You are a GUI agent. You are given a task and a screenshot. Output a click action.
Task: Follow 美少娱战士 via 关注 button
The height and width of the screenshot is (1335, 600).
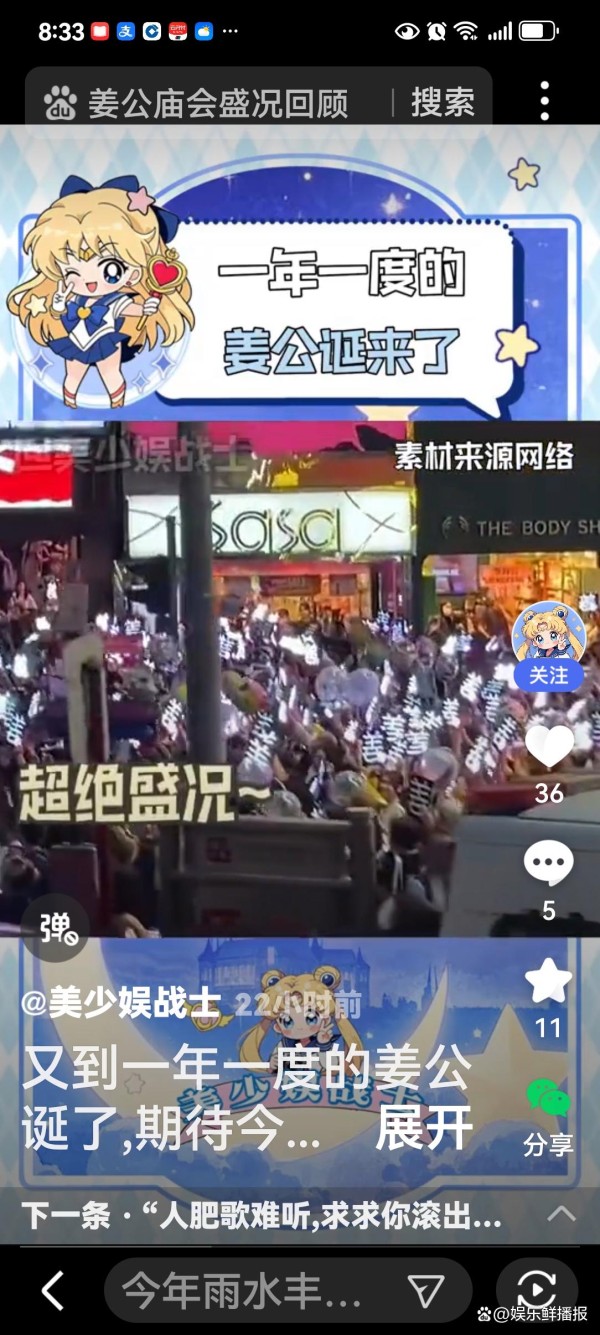pyautogui.click(x=548, y=675)
